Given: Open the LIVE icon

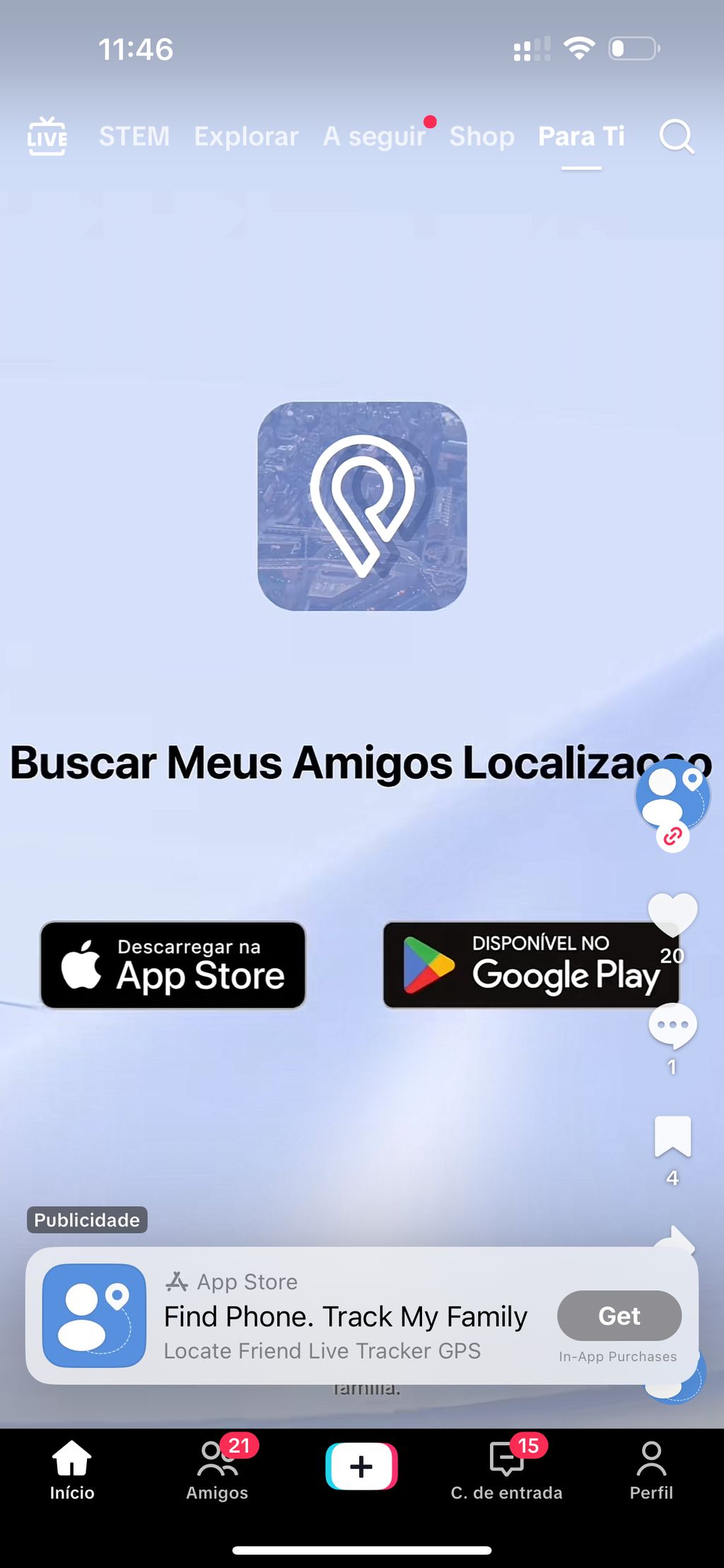Looking at the screenshot, I should click(x=47, y=136).
